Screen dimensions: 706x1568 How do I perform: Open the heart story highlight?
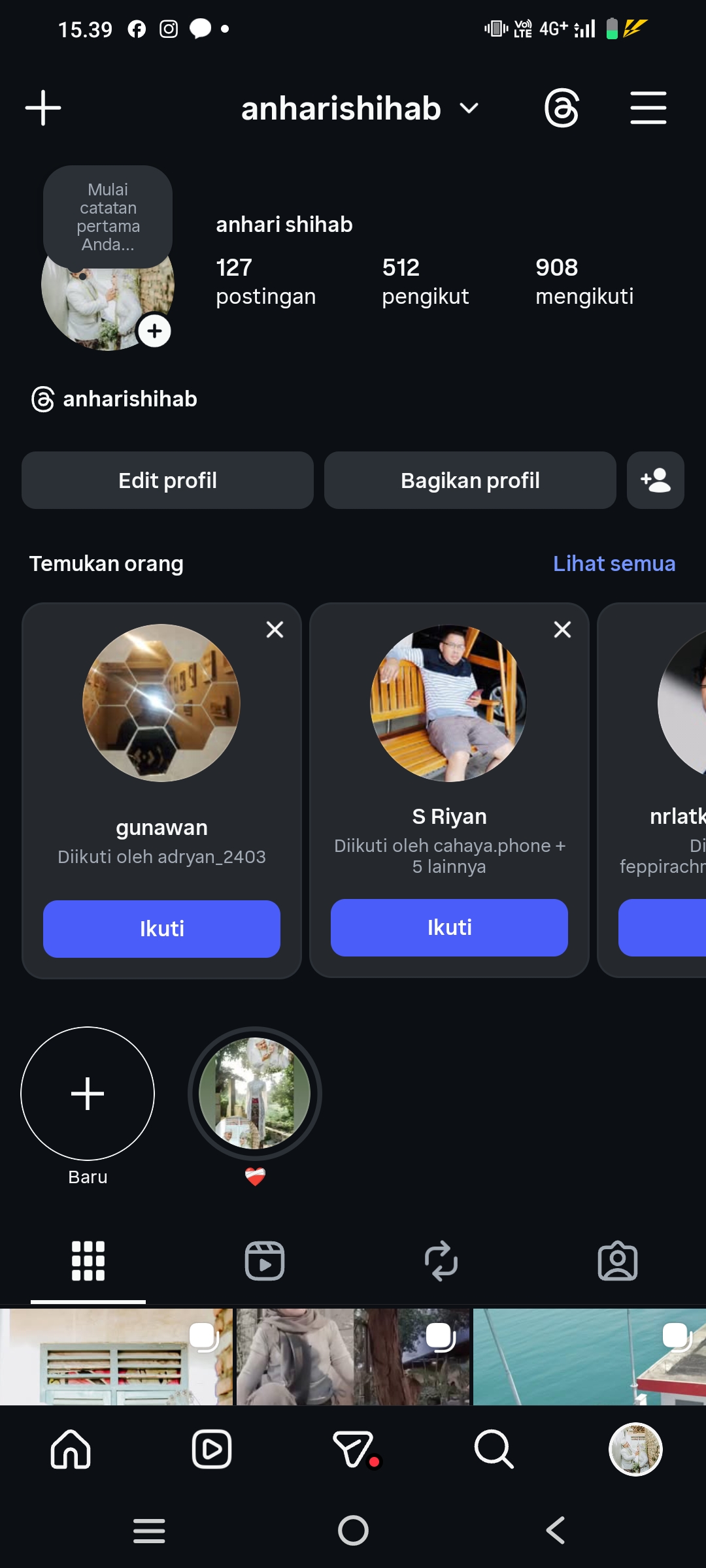[255, 1094]
